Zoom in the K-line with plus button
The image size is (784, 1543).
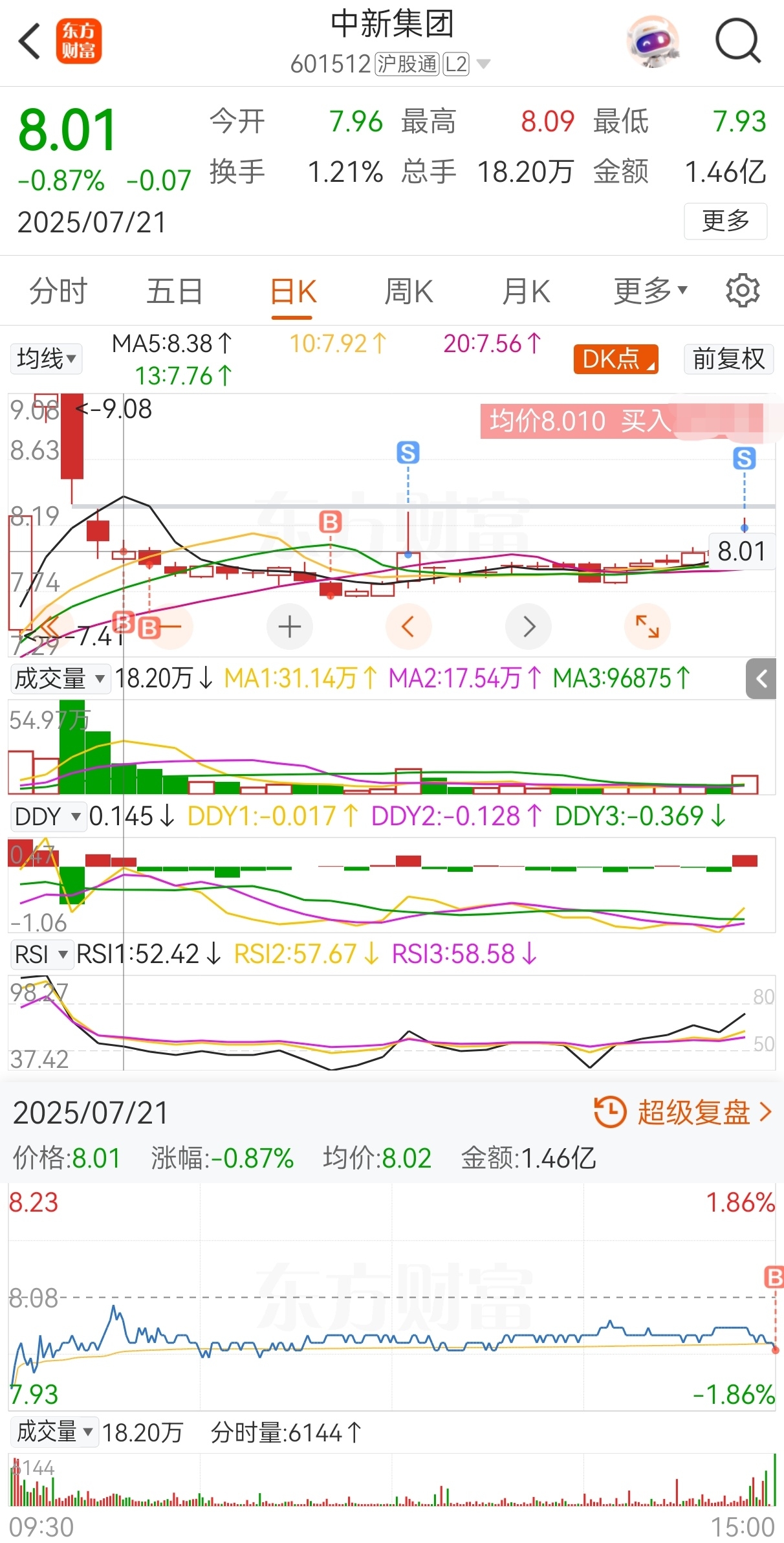click(290, 626)
